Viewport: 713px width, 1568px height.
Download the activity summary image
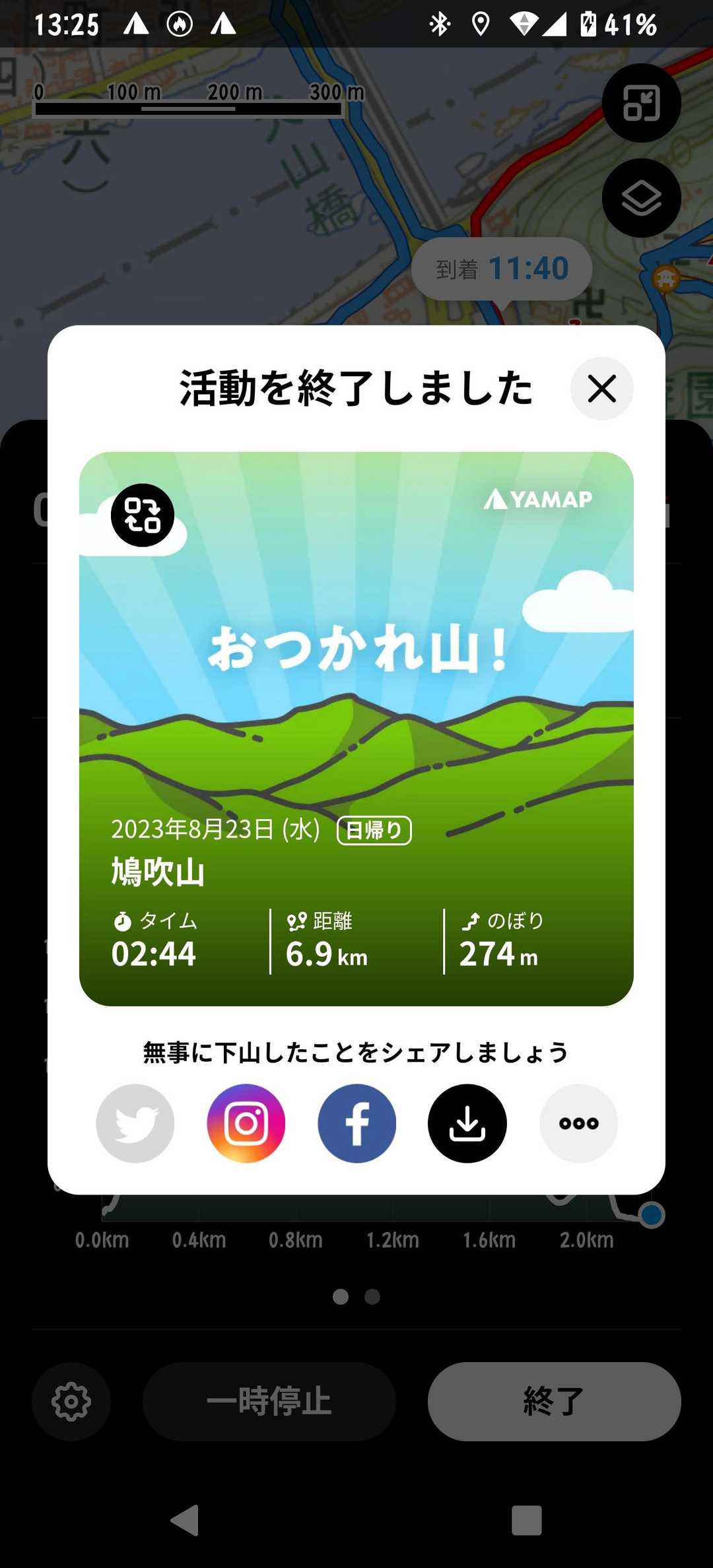467,1123
